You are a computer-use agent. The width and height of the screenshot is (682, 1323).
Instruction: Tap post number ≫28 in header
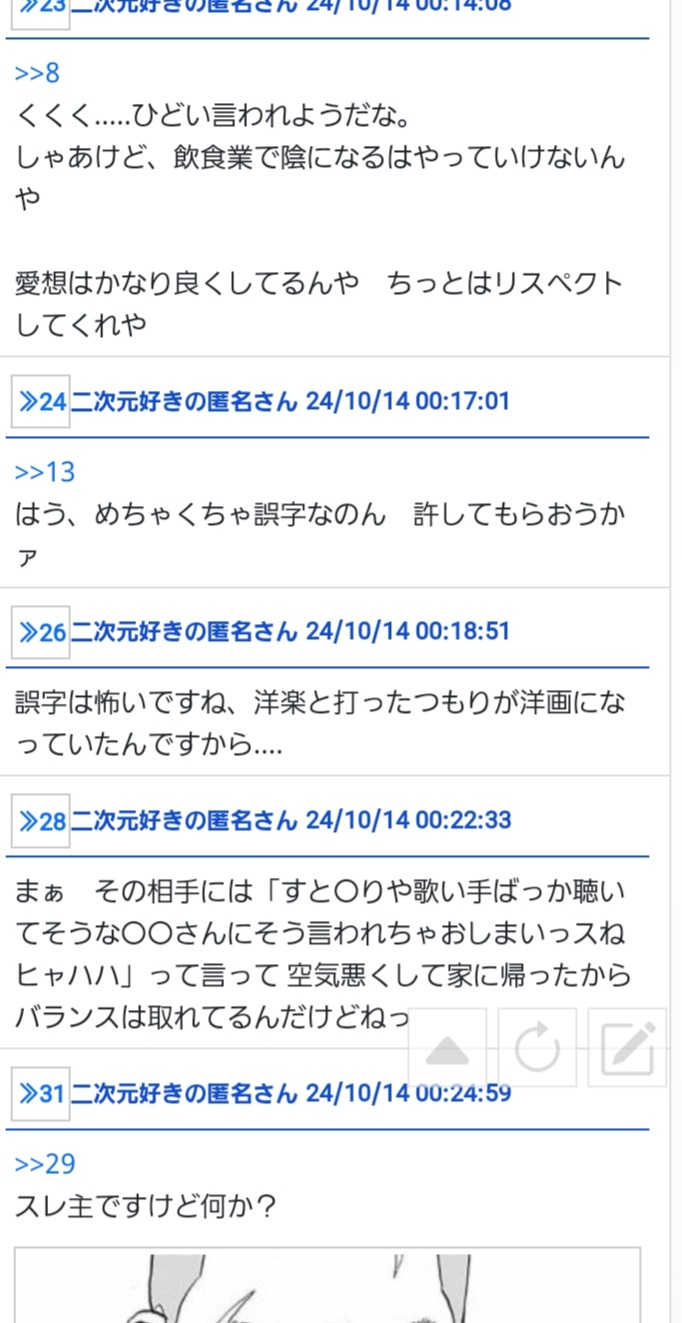pyautogui.click(x=41, y=821)
